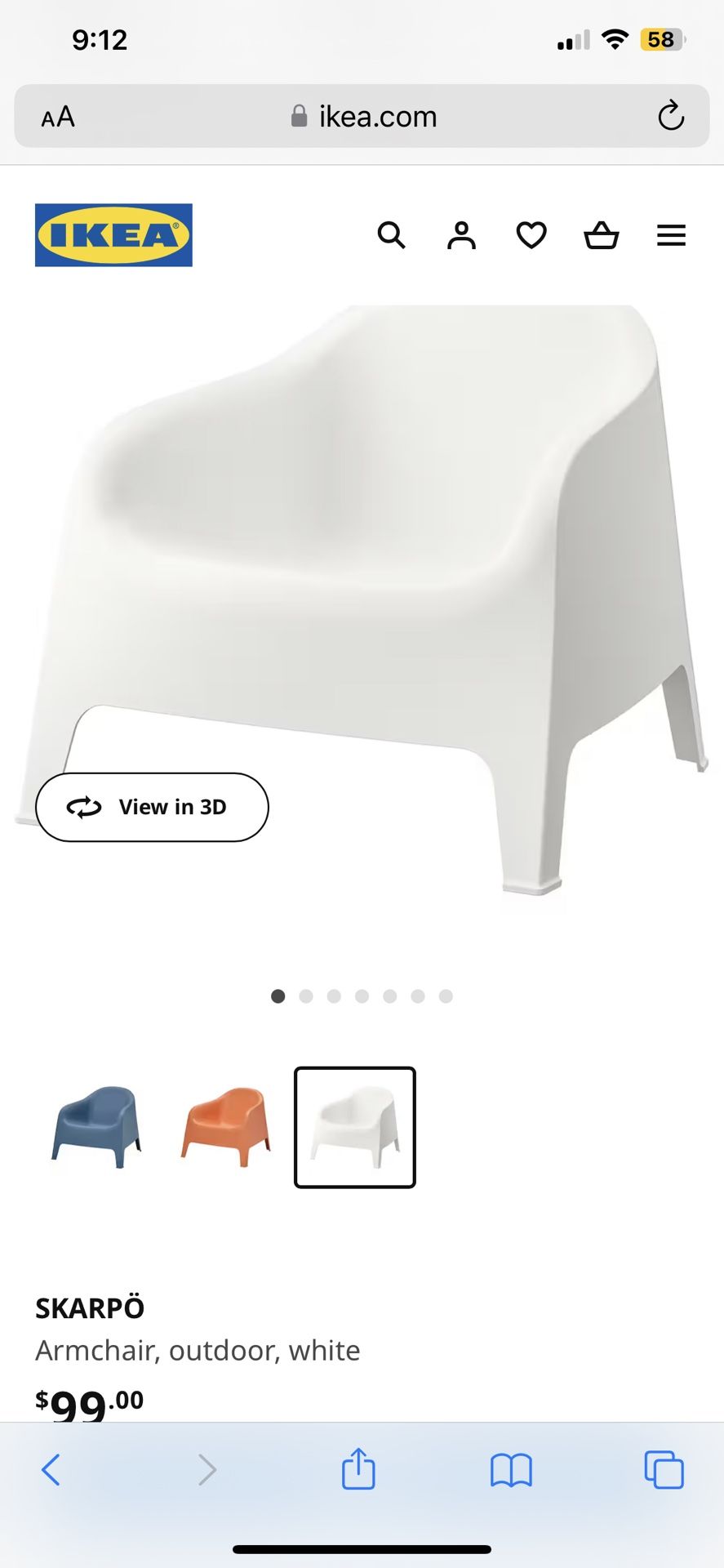
Task: Tap the IKEA logo
Action: point(113,235)
